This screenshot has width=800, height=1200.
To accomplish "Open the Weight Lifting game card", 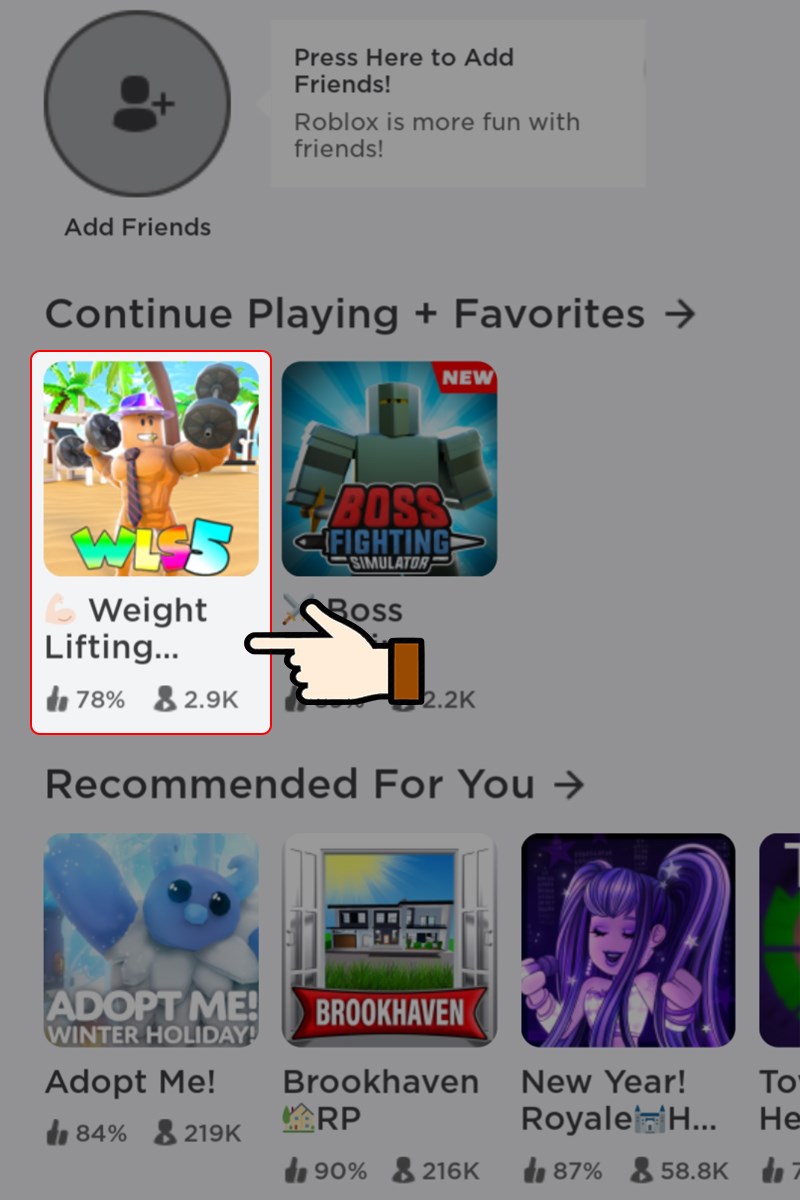I will pyautogui.click(x=151, y=470).
